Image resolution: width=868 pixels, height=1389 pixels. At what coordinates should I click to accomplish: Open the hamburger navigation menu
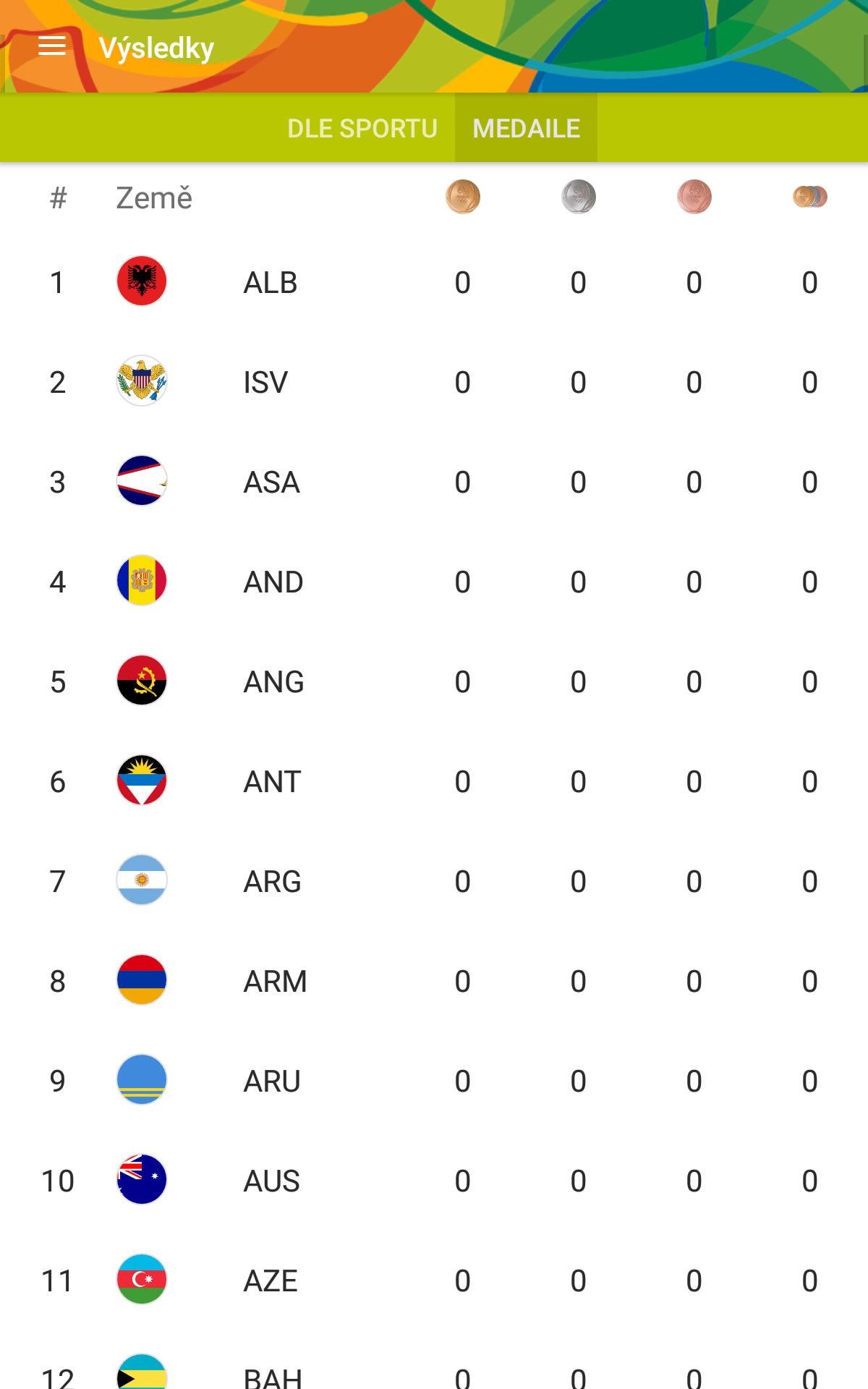[x=52, y=47]
